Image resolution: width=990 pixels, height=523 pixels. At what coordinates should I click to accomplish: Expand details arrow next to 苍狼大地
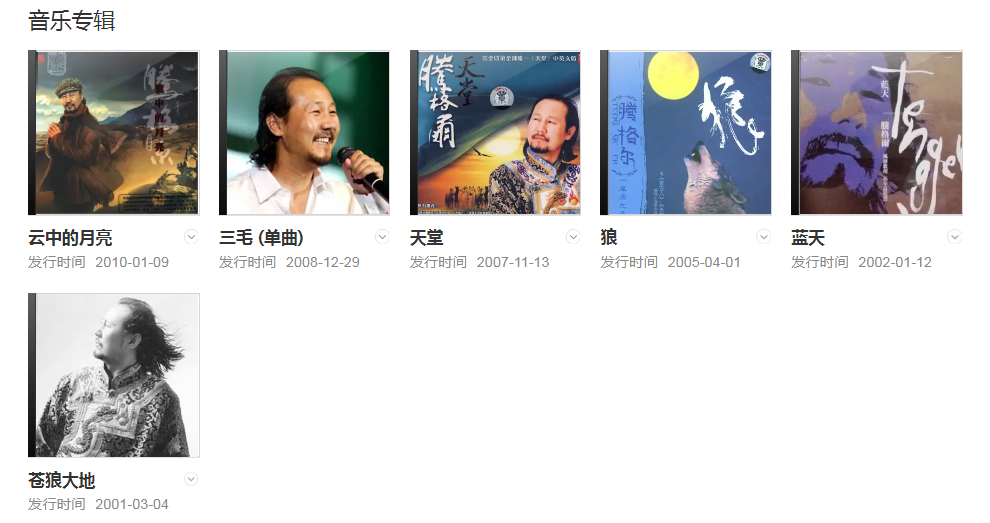[191, 479]
